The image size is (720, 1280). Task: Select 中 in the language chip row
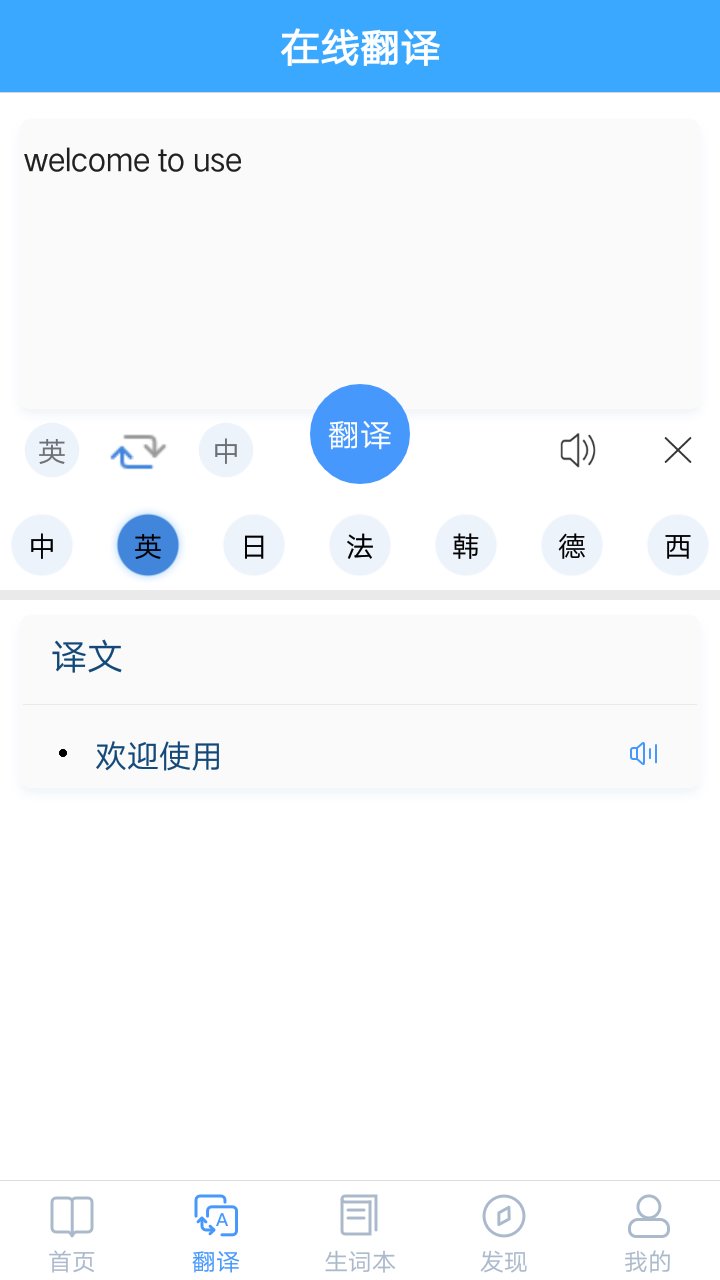pyautogui.click(x=42, y=546)
